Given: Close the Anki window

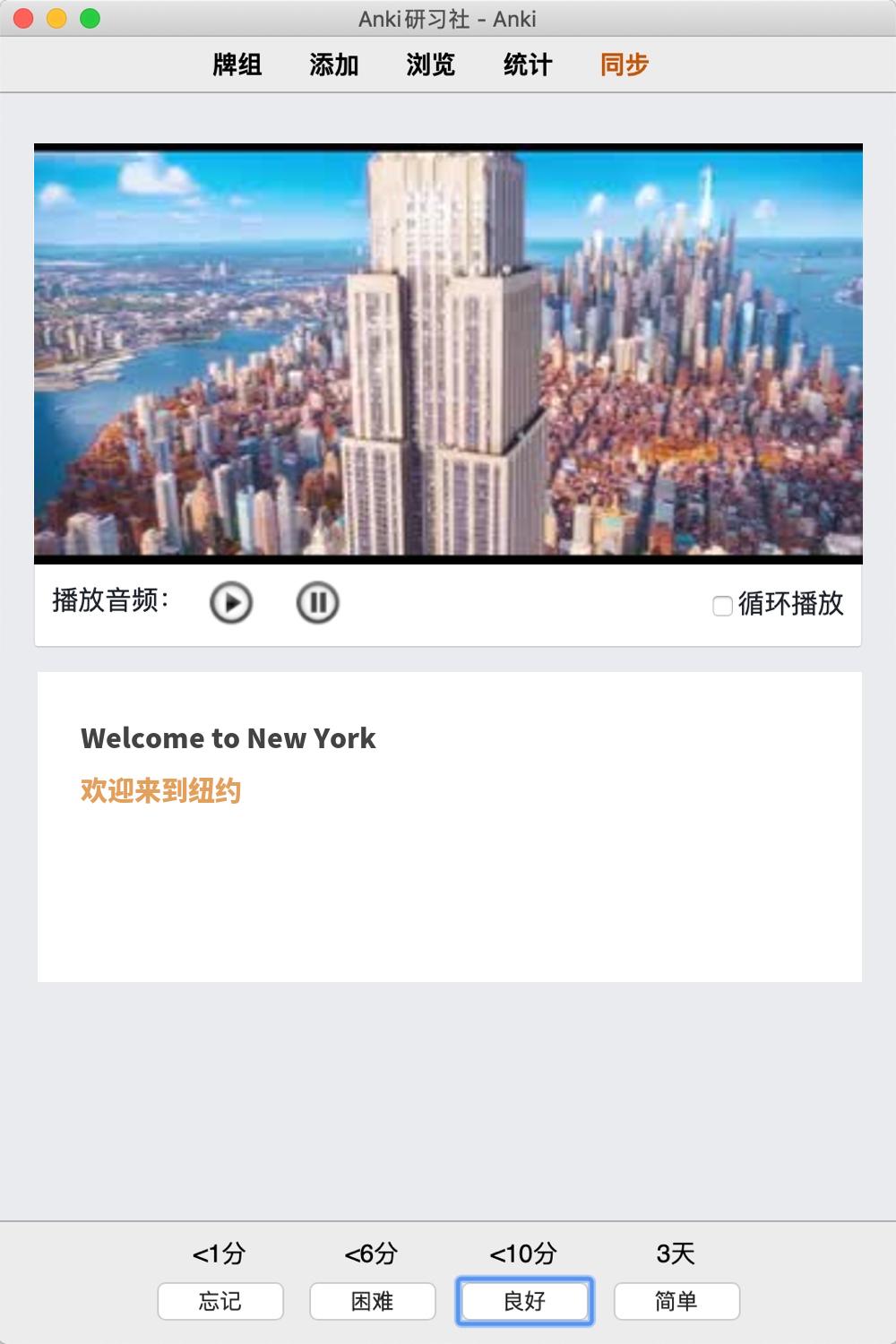Looking at the screenshot, I should coord(24,18).
